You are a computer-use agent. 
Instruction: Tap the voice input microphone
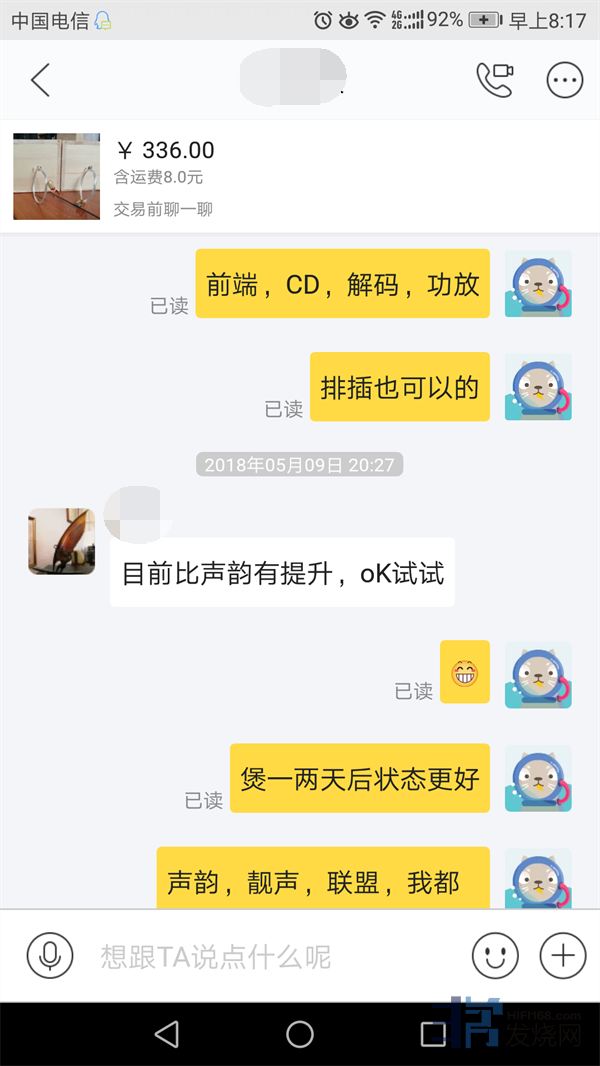click(x=49, y=957)
